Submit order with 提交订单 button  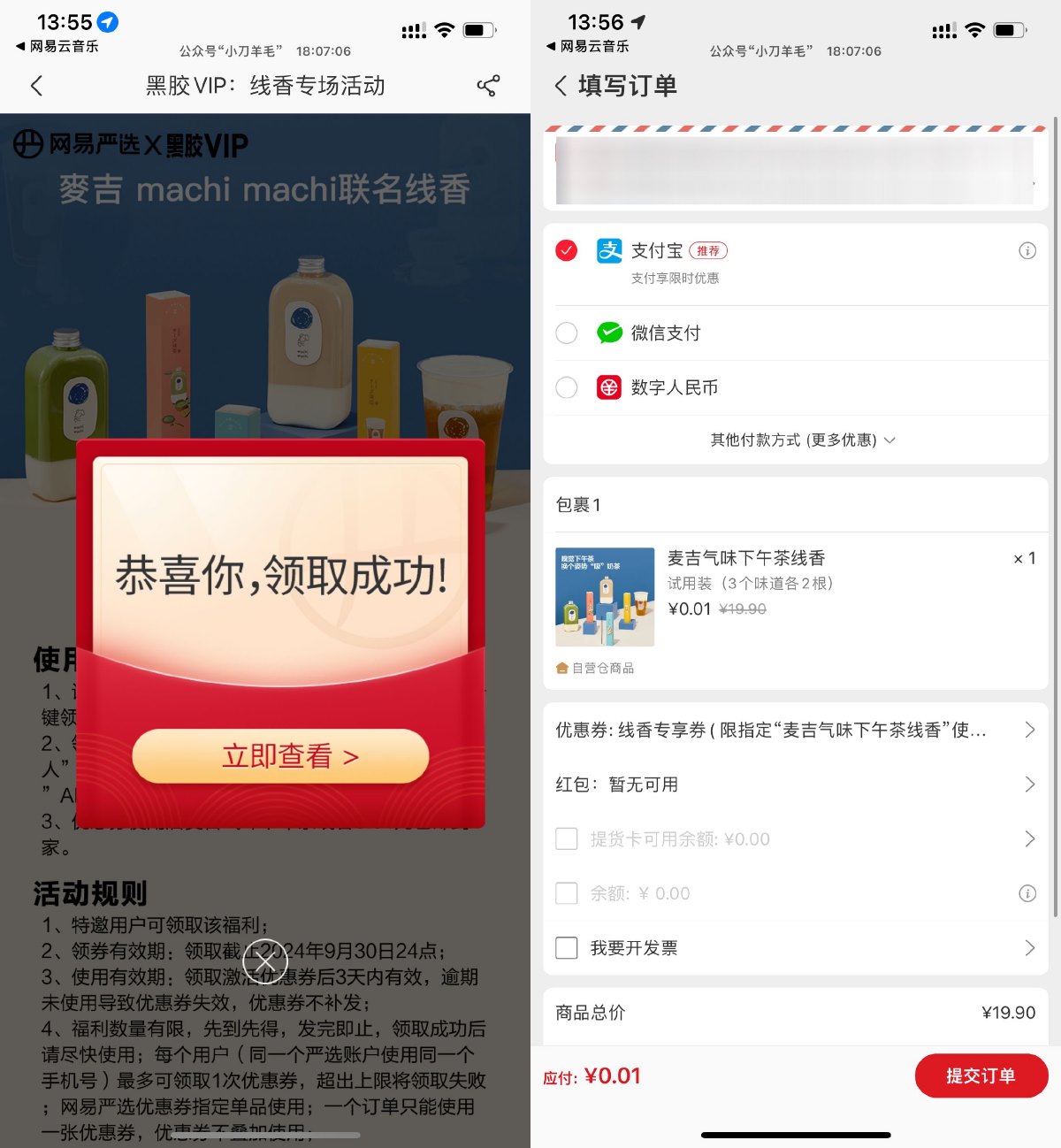(981, 1075)
